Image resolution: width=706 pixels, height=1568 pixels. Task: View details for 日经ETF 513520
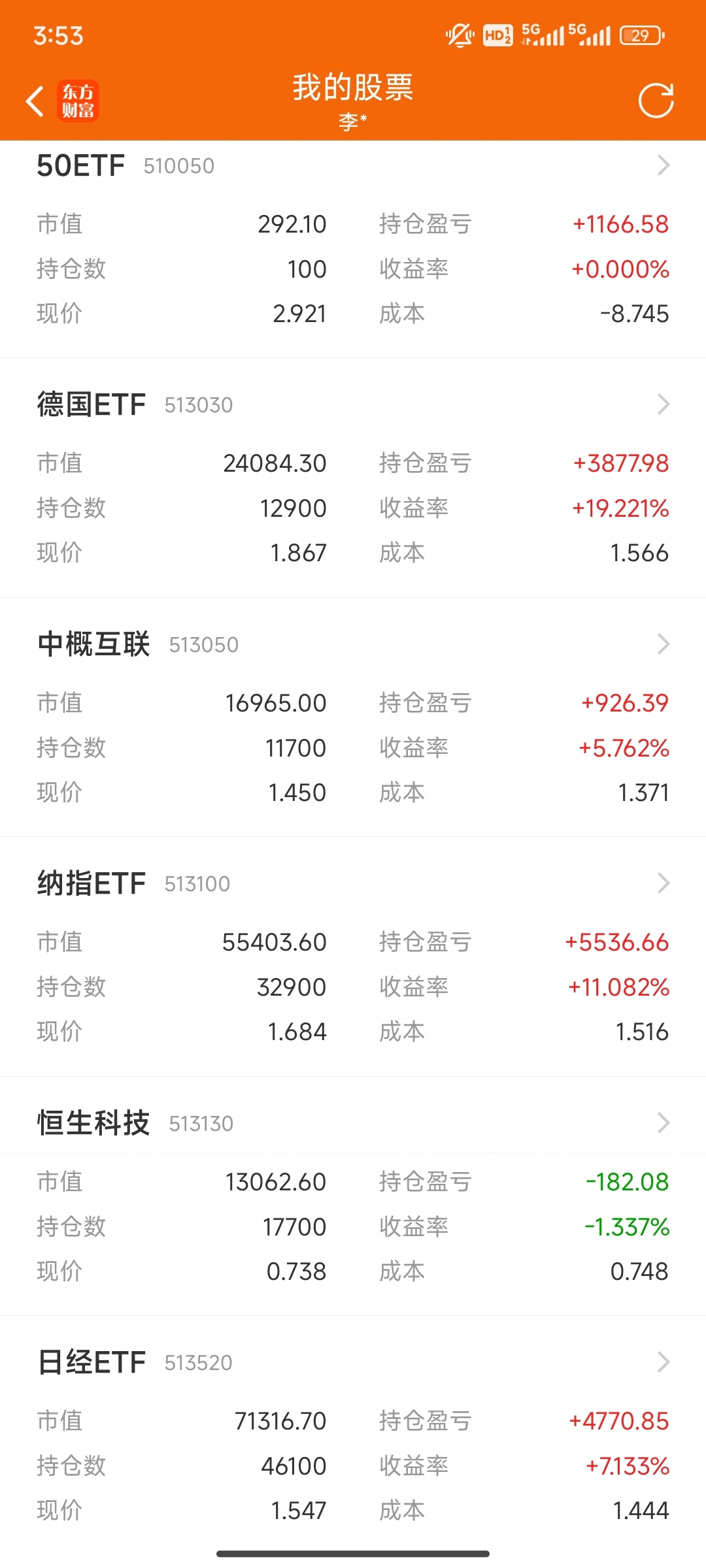353,1363
